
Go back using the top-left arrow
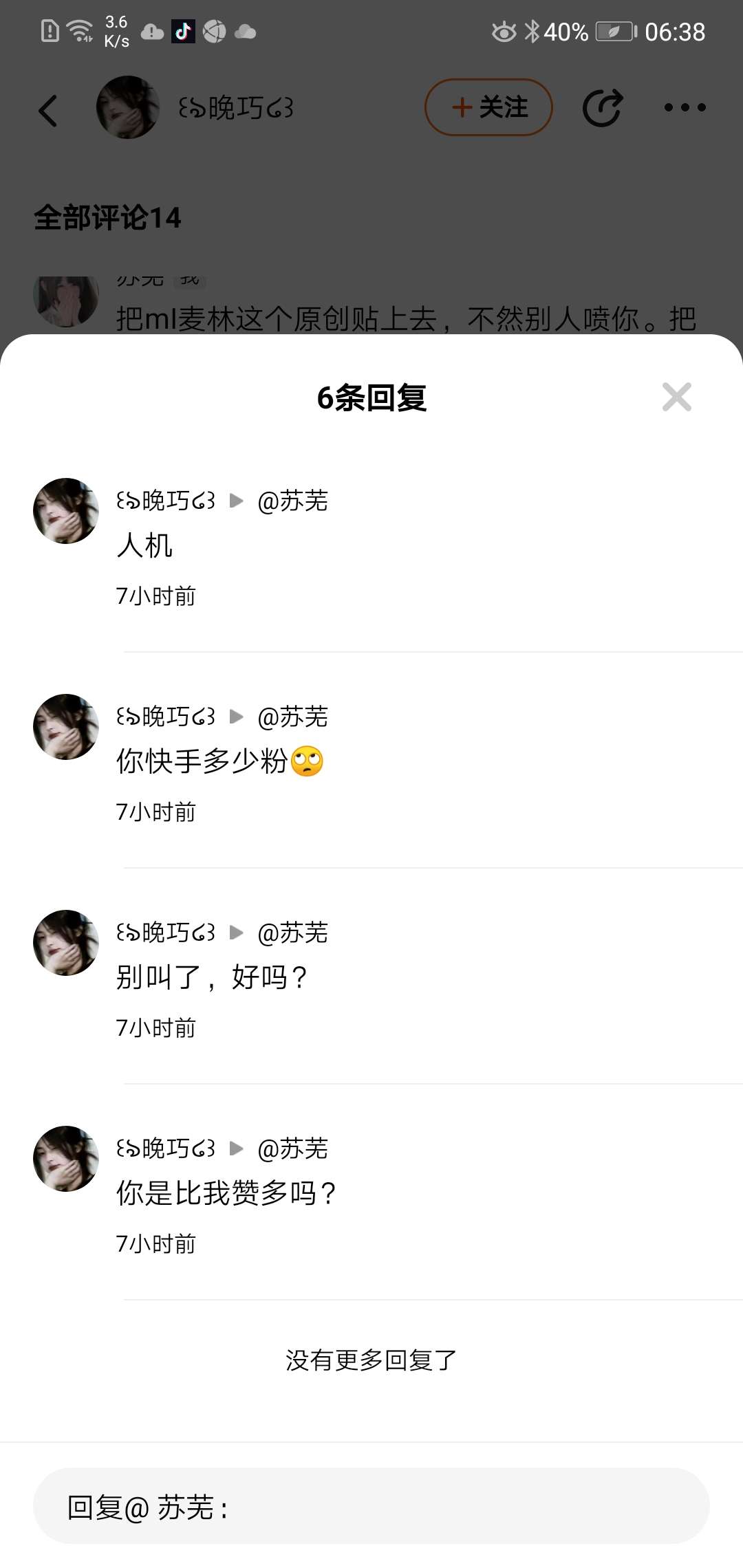[x=48, y=110]
